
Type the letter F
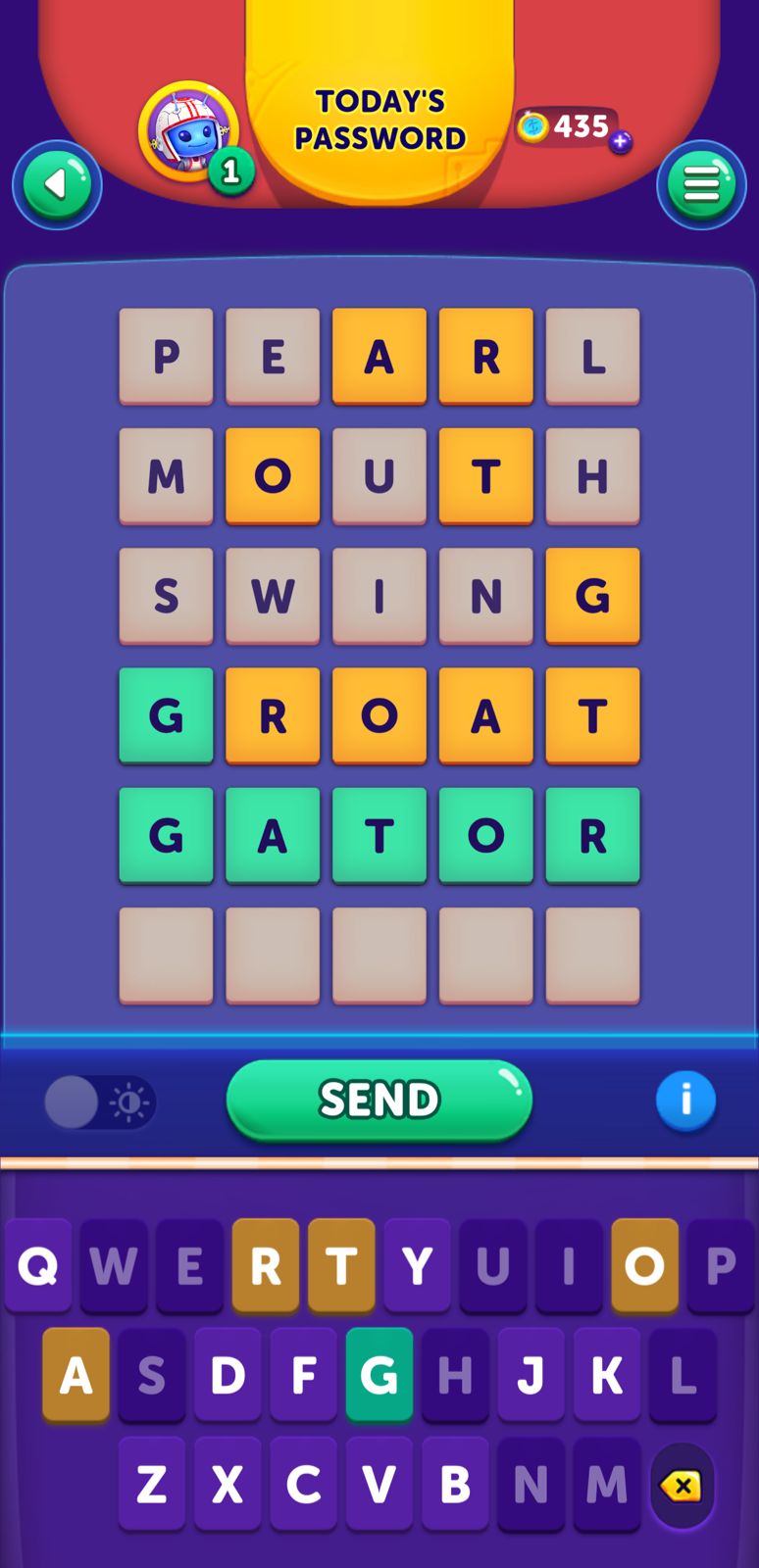click(303, 1376)
